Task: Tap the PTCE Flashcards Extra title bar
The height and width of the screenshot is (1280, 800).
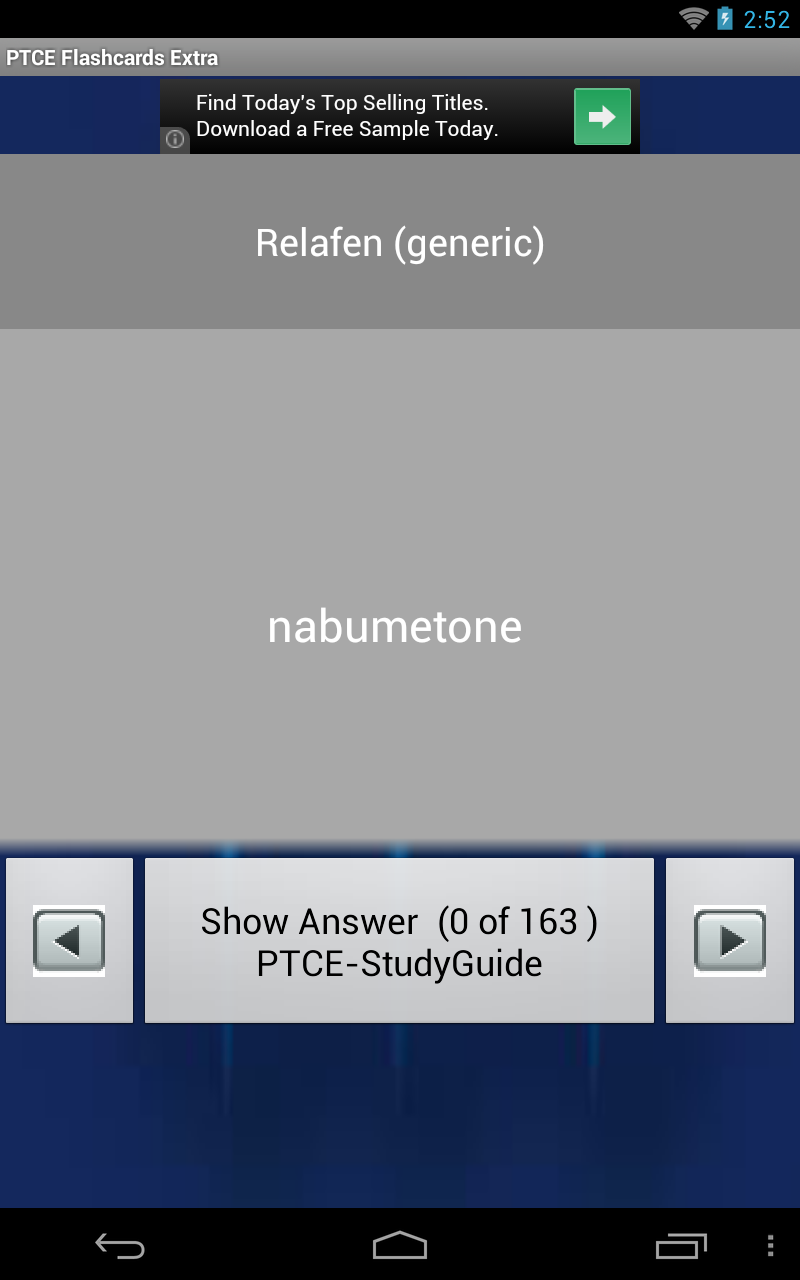Action: [112, 57]
